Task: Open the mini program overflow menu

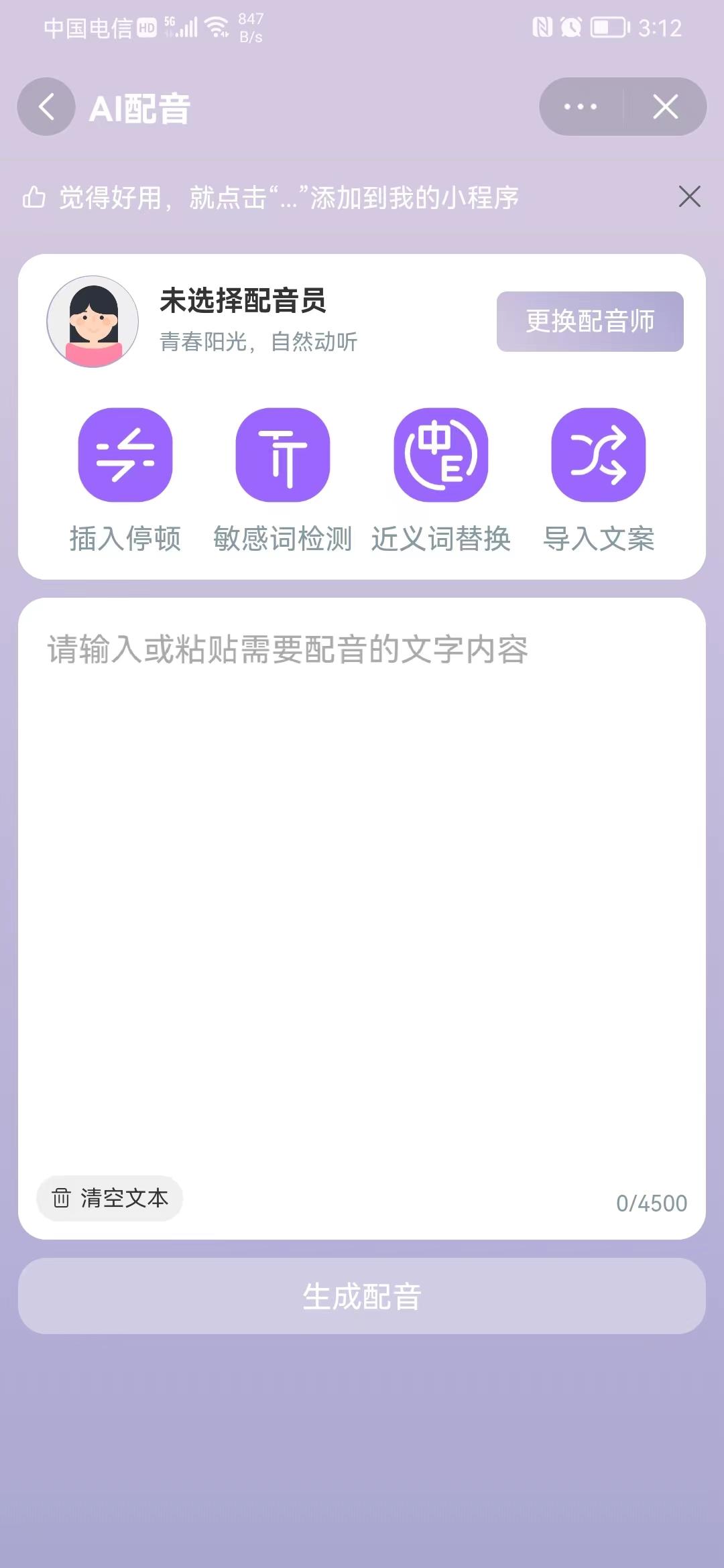Action: (x=581, y=107)
